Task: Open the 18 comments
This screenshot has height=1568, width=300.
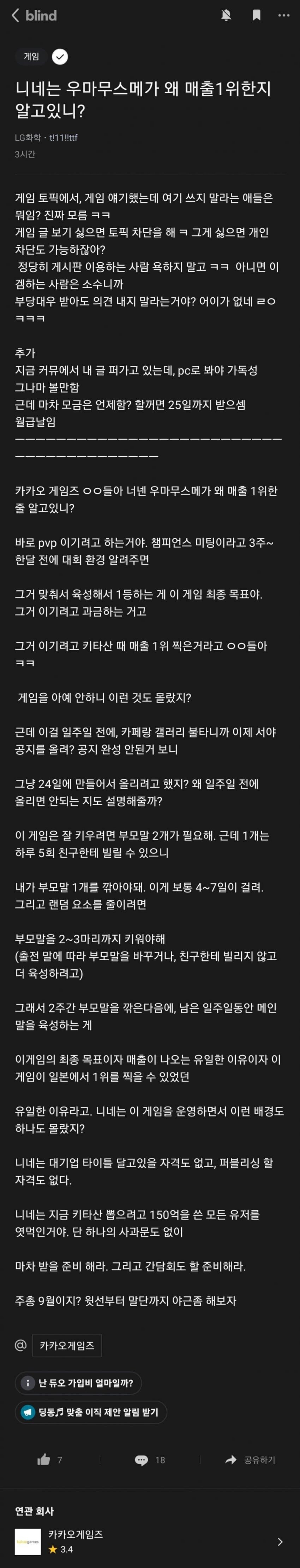Action: pos(149,1460)
